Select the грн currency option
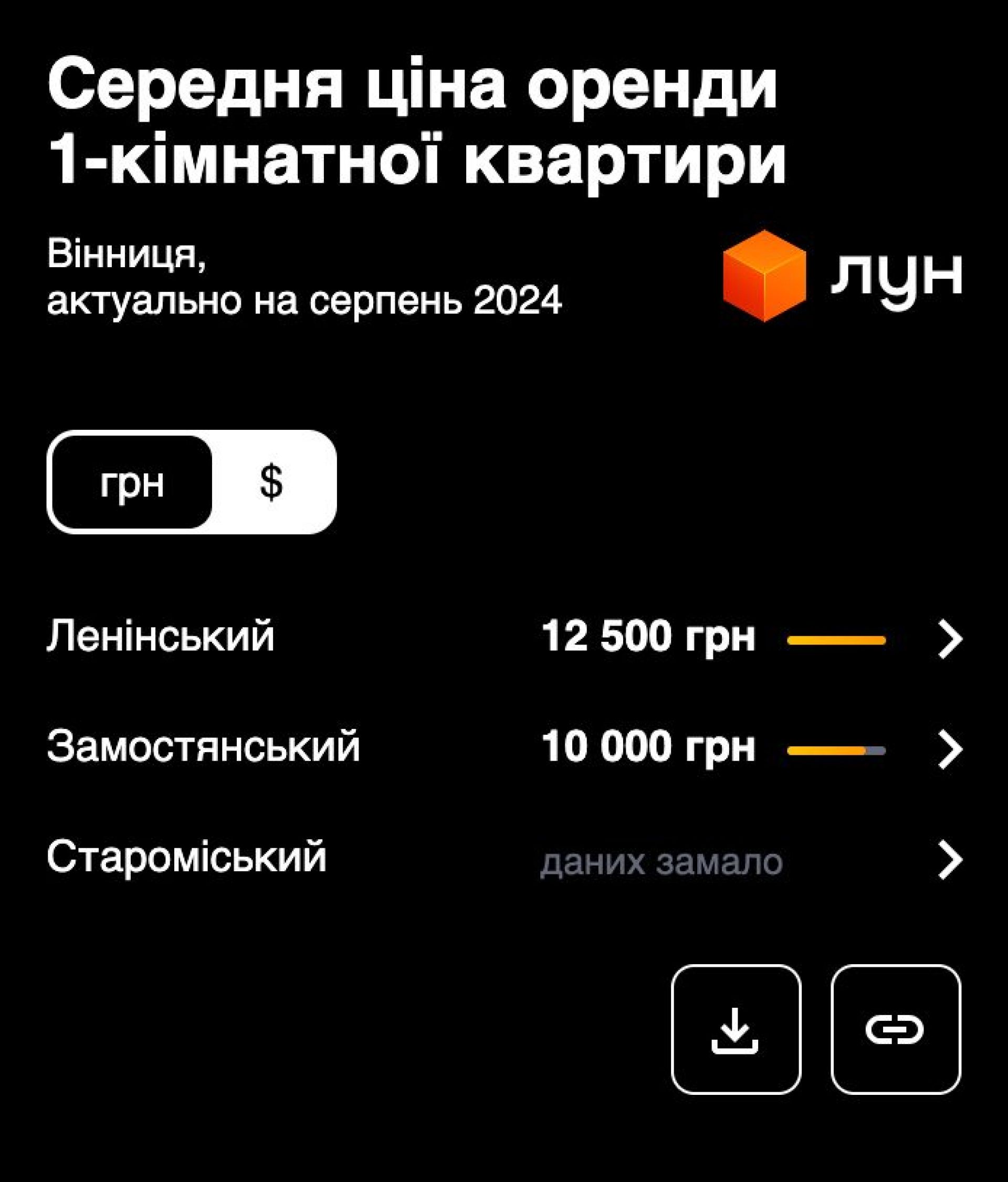 pyautogui.click(x=132, y=482)
